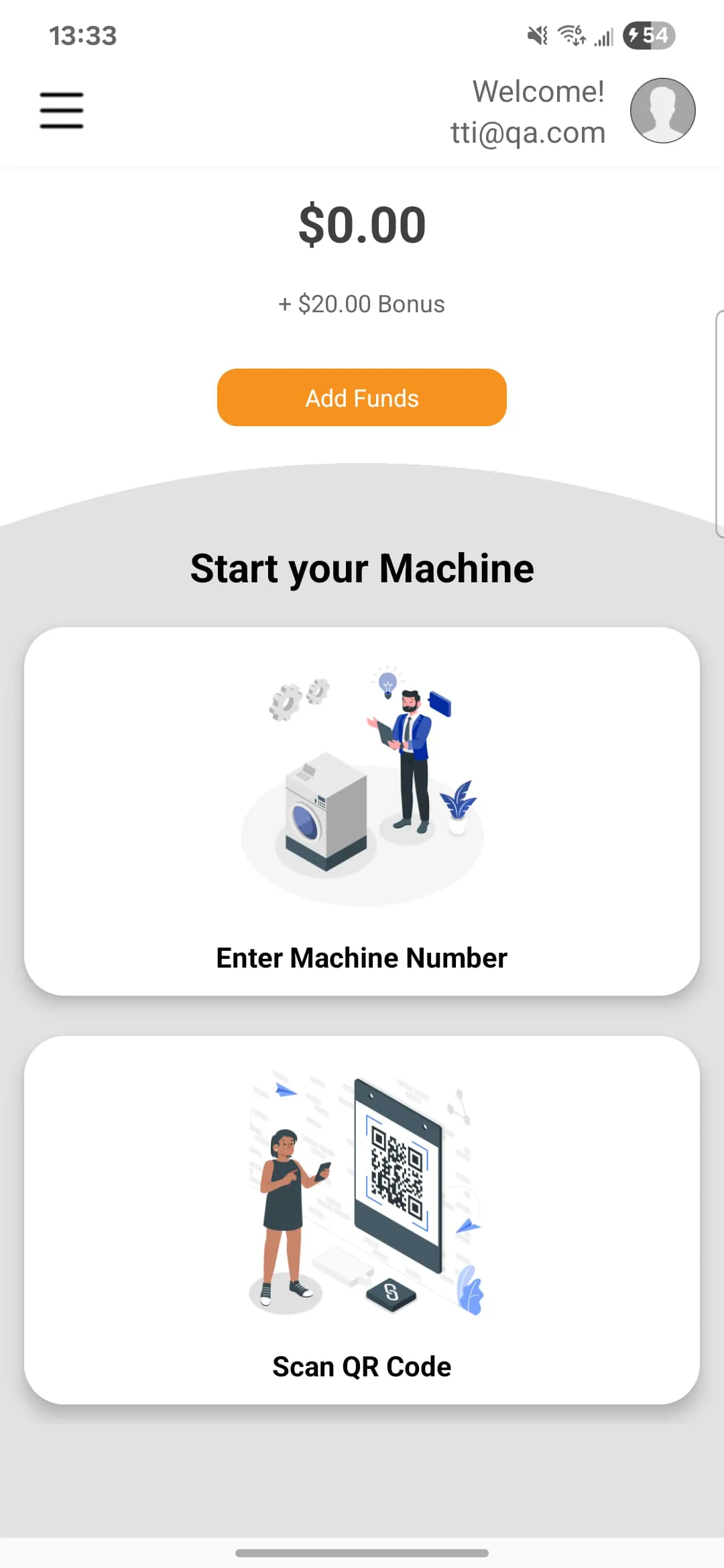Open the profile avatar
Screen dimensions: 724x1568
[x=662, y=111]
